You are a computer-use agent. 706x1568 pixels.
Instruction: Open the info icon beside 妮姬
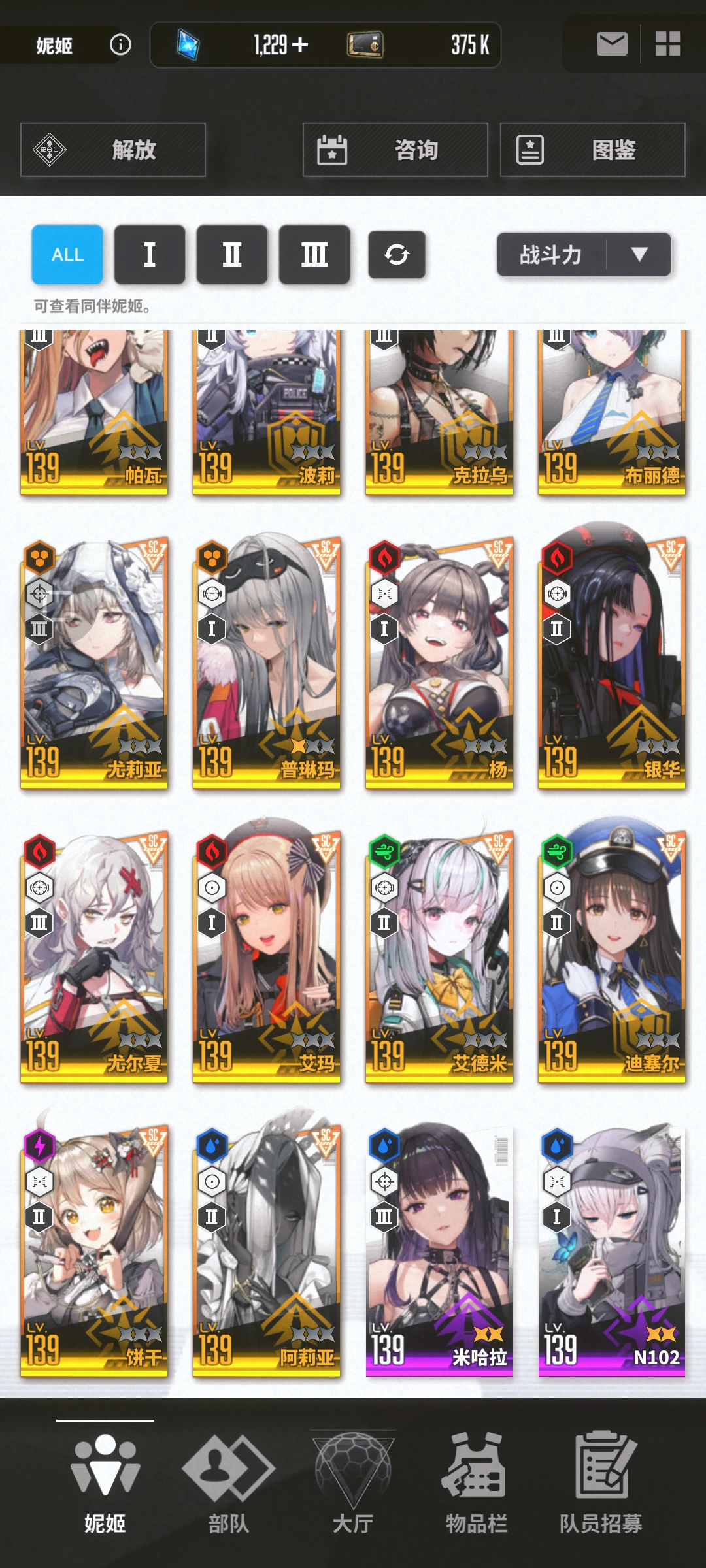120,44
